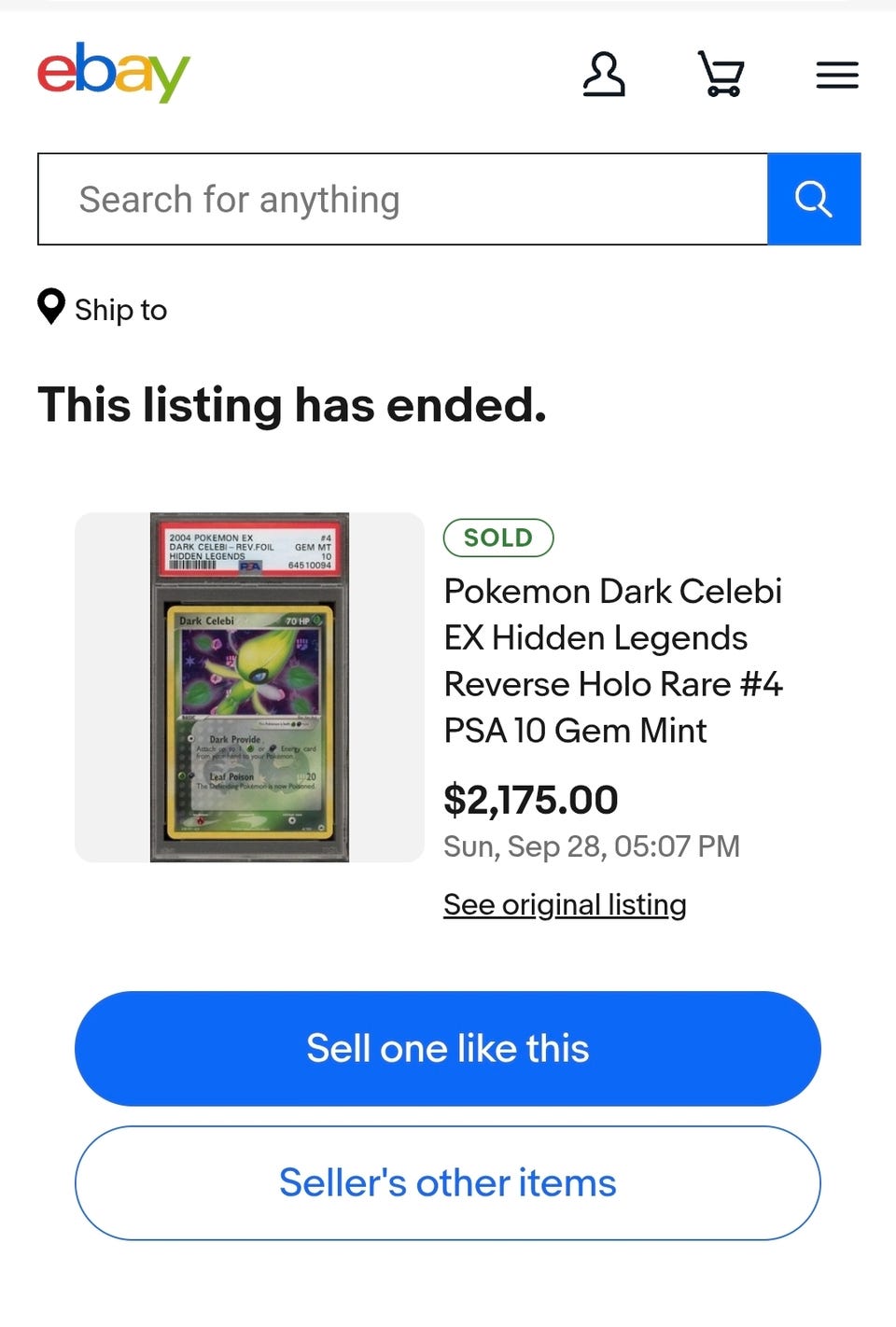Tap the eBay logo to go home

pyautogui.click(x=114, y=73)
